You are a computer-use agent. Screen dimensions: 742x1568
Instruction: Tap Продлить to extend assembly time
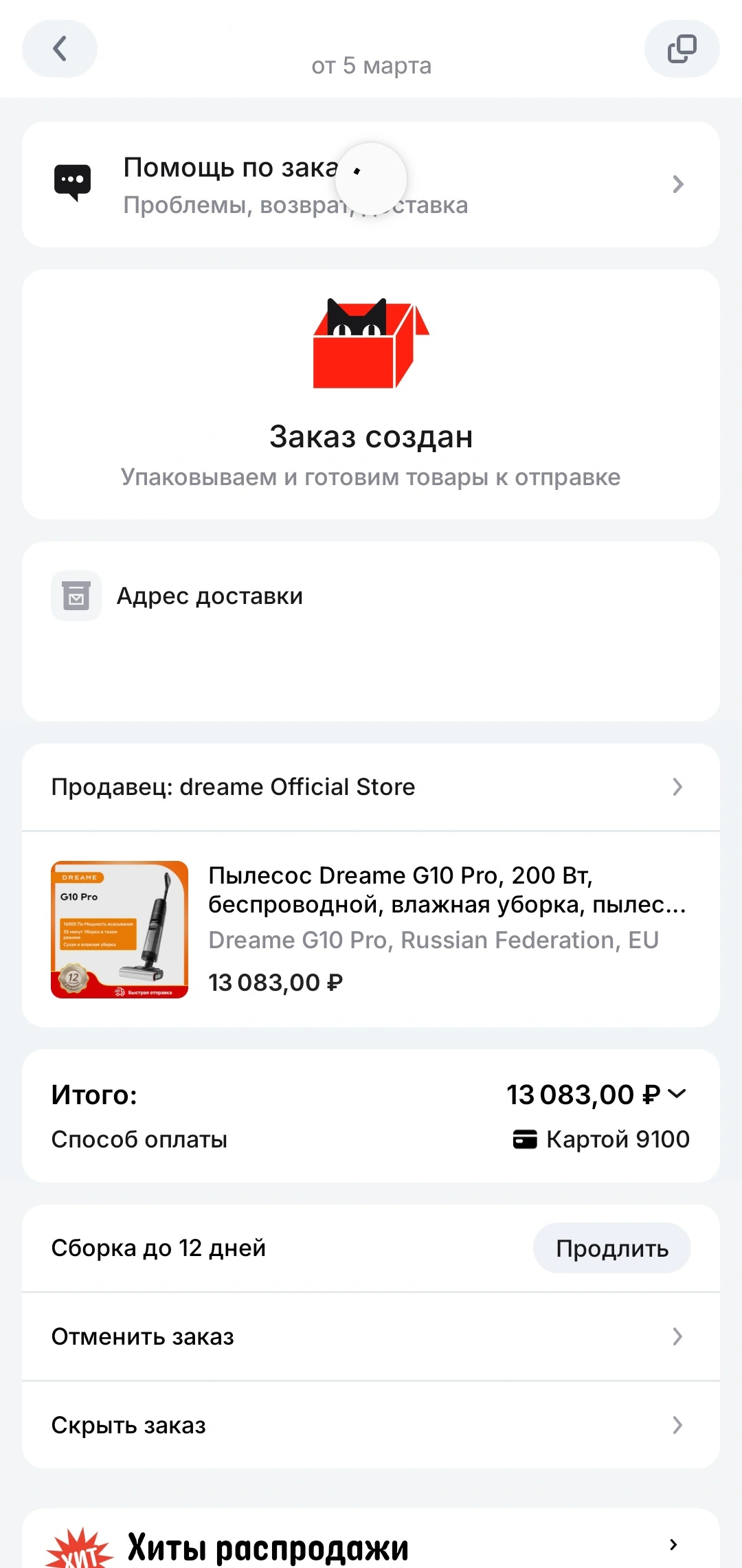coord(611,1248)
